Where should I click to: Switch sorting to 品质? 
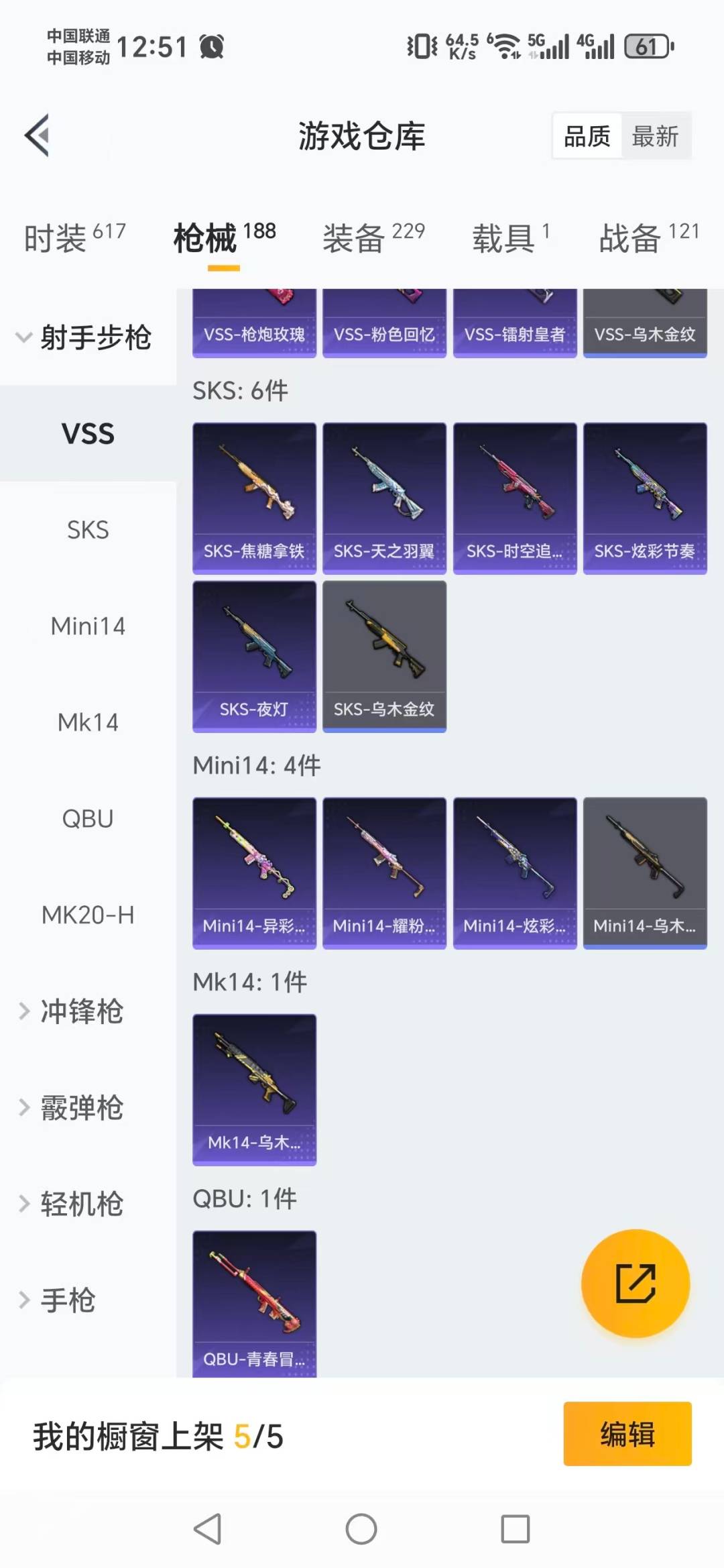point(587,135)
